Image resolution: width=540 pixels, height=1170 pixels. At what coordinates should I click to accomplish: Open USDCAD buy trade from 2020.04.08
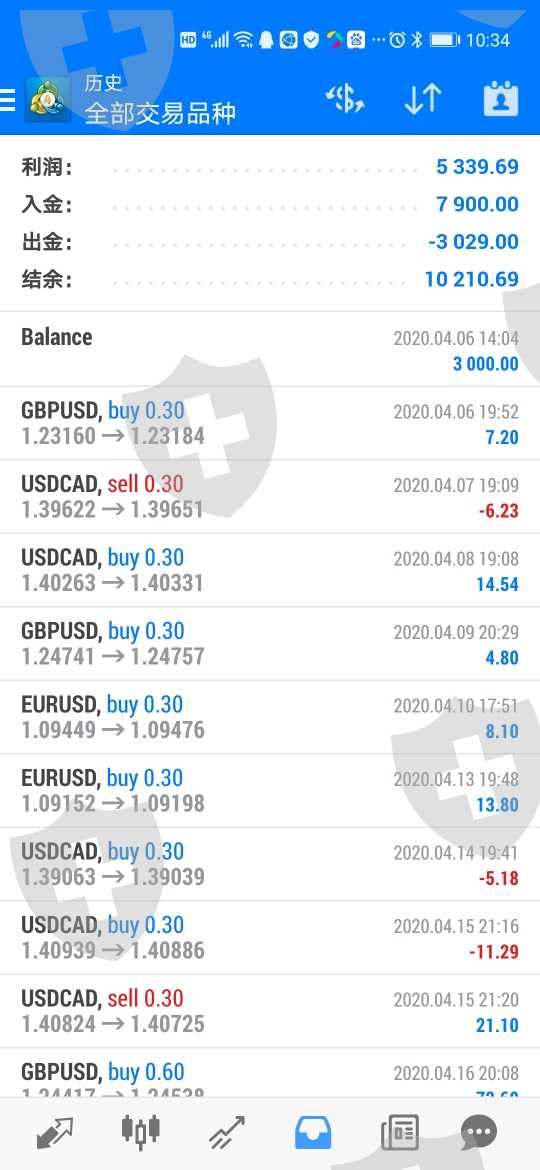pyautogui.click(x=270, y=570)
